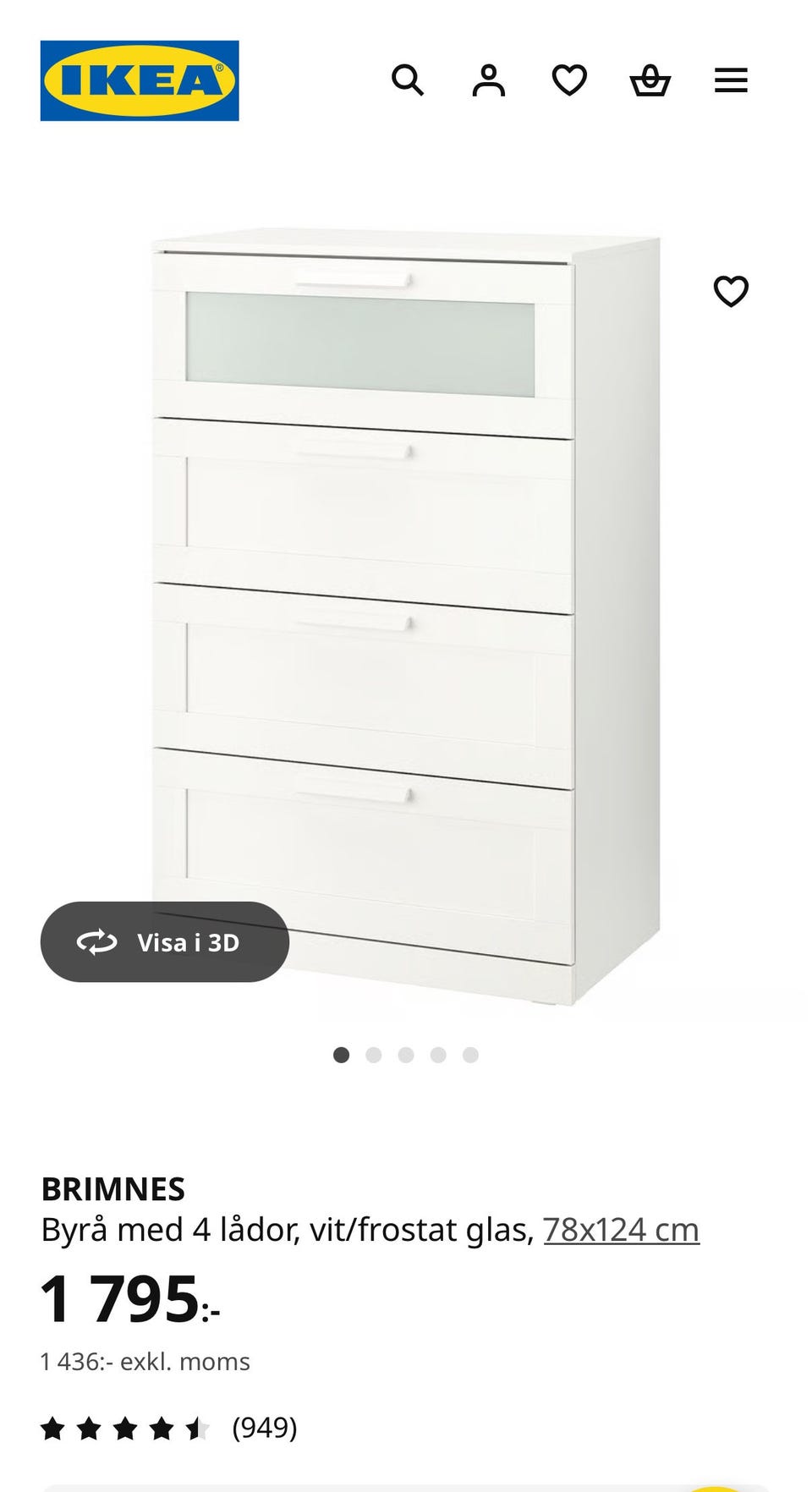Save BRIMNES dresser to favorites
The height and width of the screenshot is (1492, 812).
coord(731,291)
